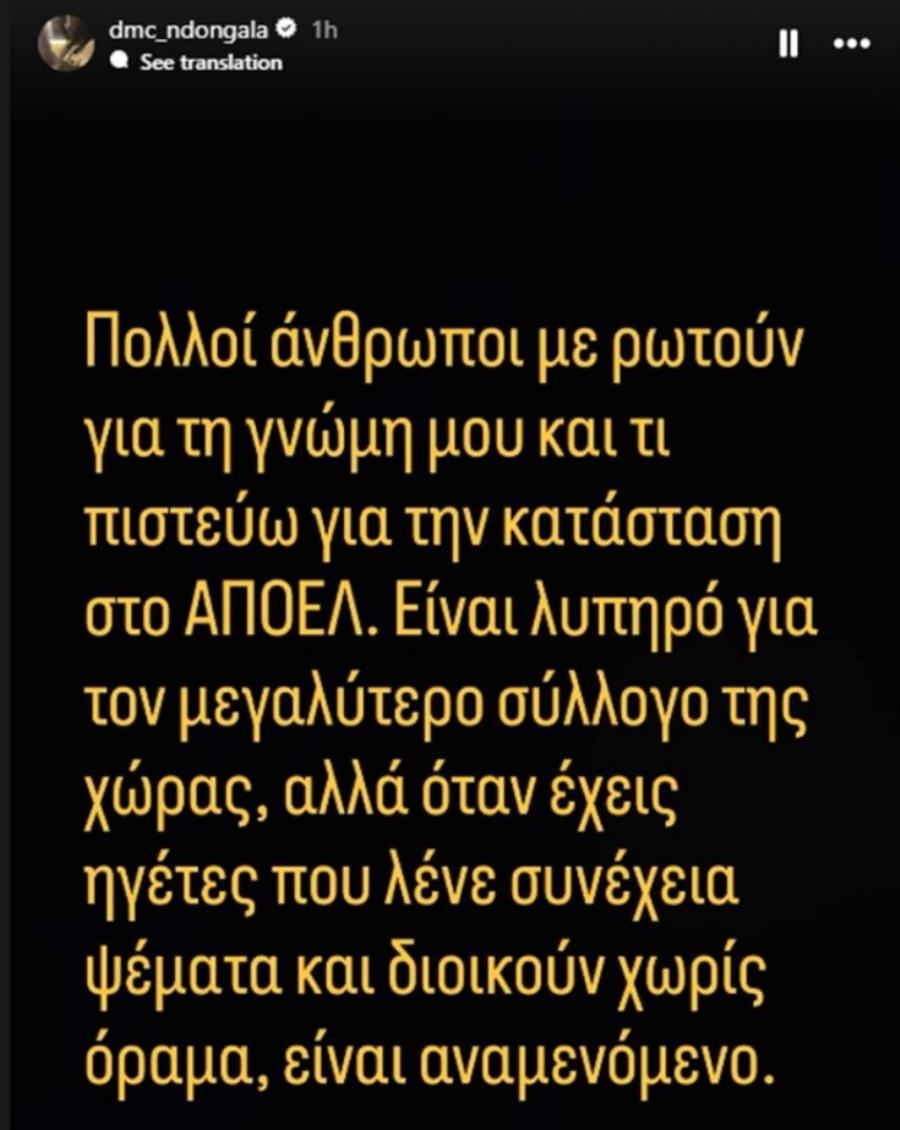Tap See translation for the story
The height and width of the screenshot is (1130, 900).
(210, 62)
